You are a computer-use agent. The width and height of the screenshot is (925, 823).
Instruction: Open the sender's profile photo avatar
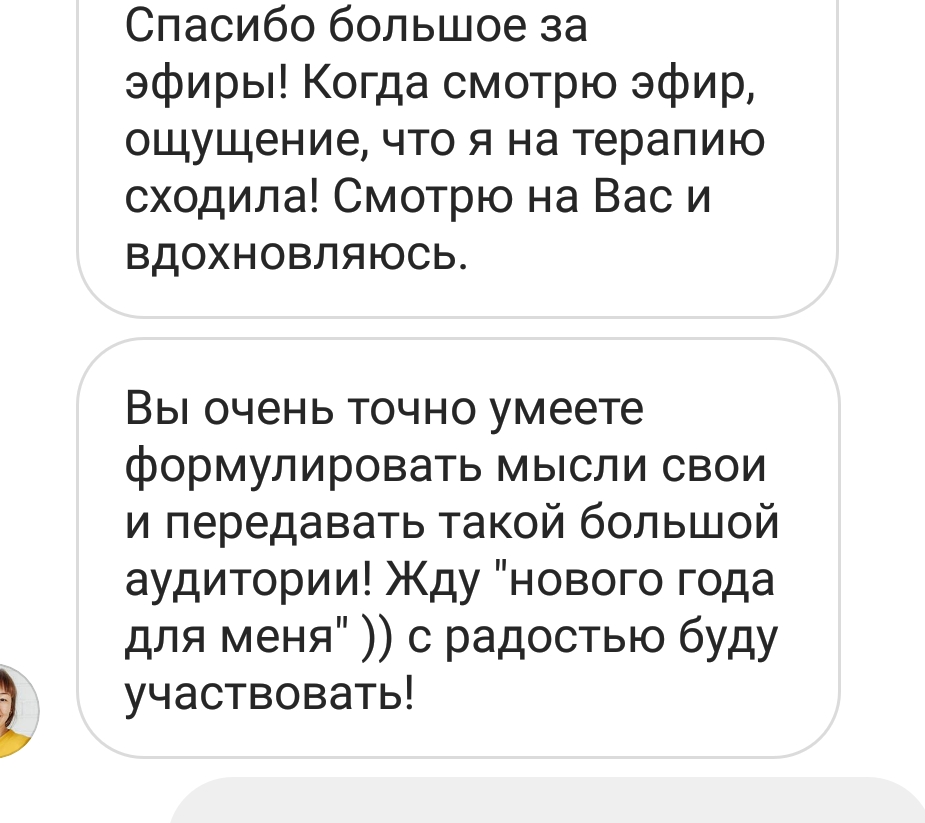tap(14, 709)
